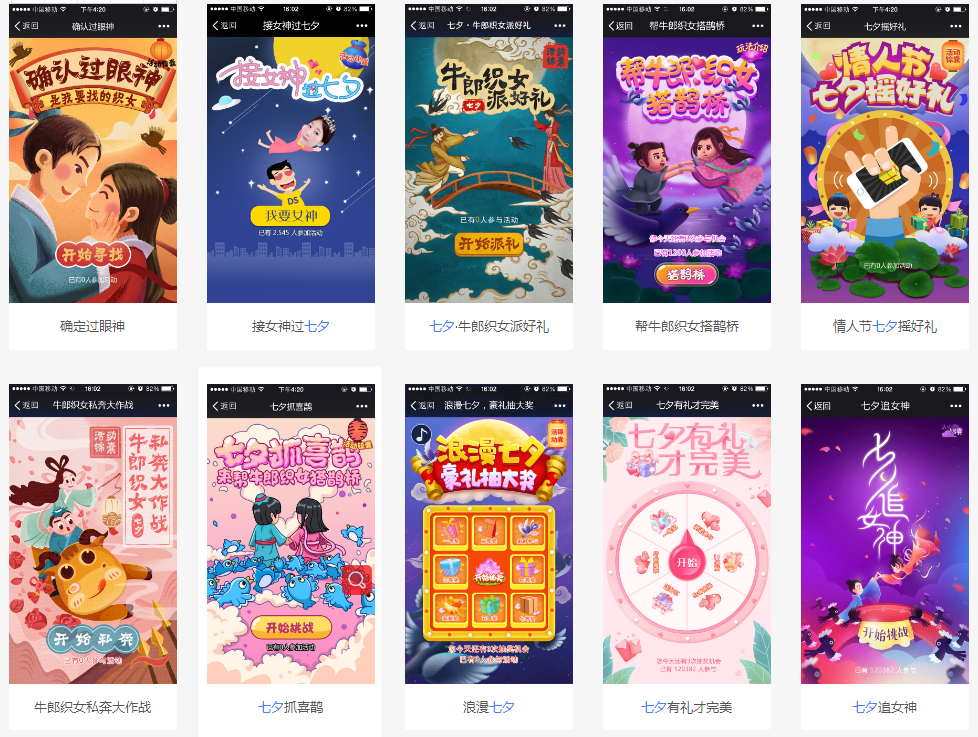The image size is (978, 737).
Task: Tap the magnifier preview icon on 七夕抓喜鹊
Action: (x=358, y=580)
